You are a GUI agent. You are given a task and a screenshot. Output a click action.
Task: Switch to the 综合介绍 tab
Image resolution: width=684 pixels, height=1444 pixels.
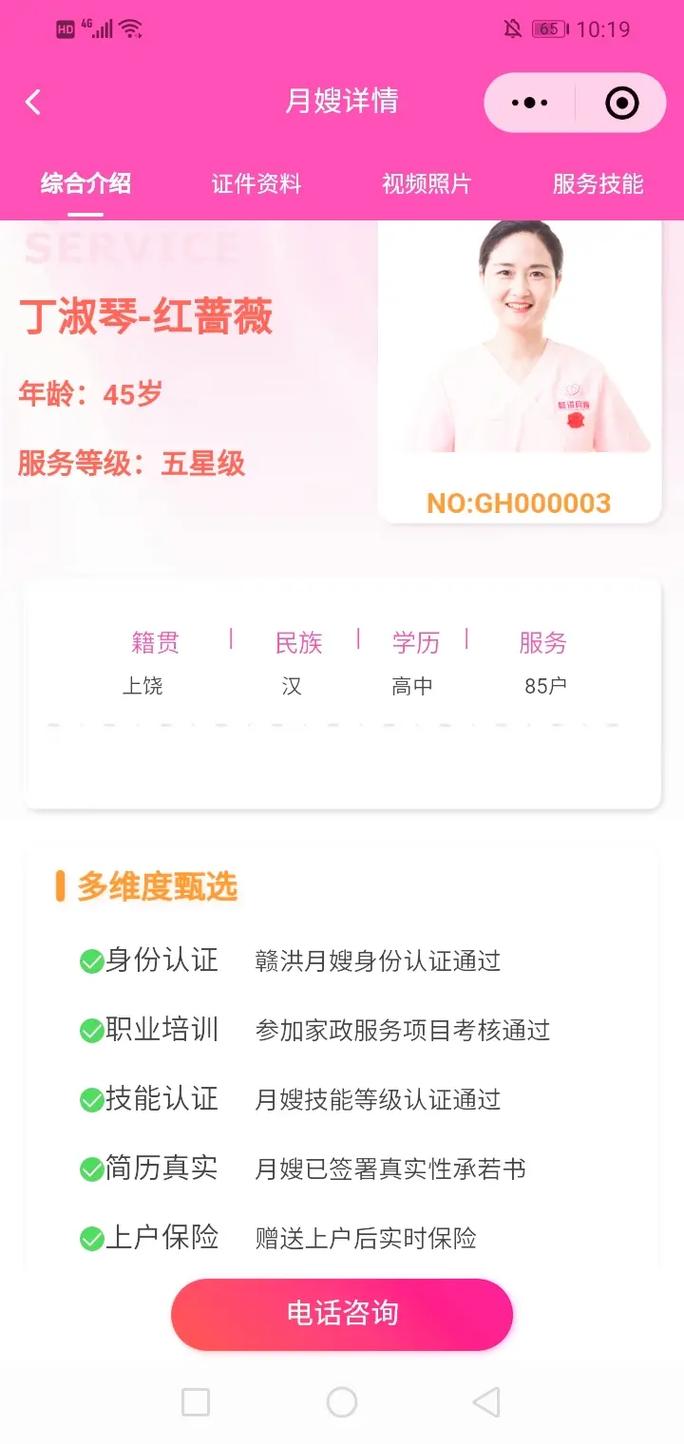point(86,184)
